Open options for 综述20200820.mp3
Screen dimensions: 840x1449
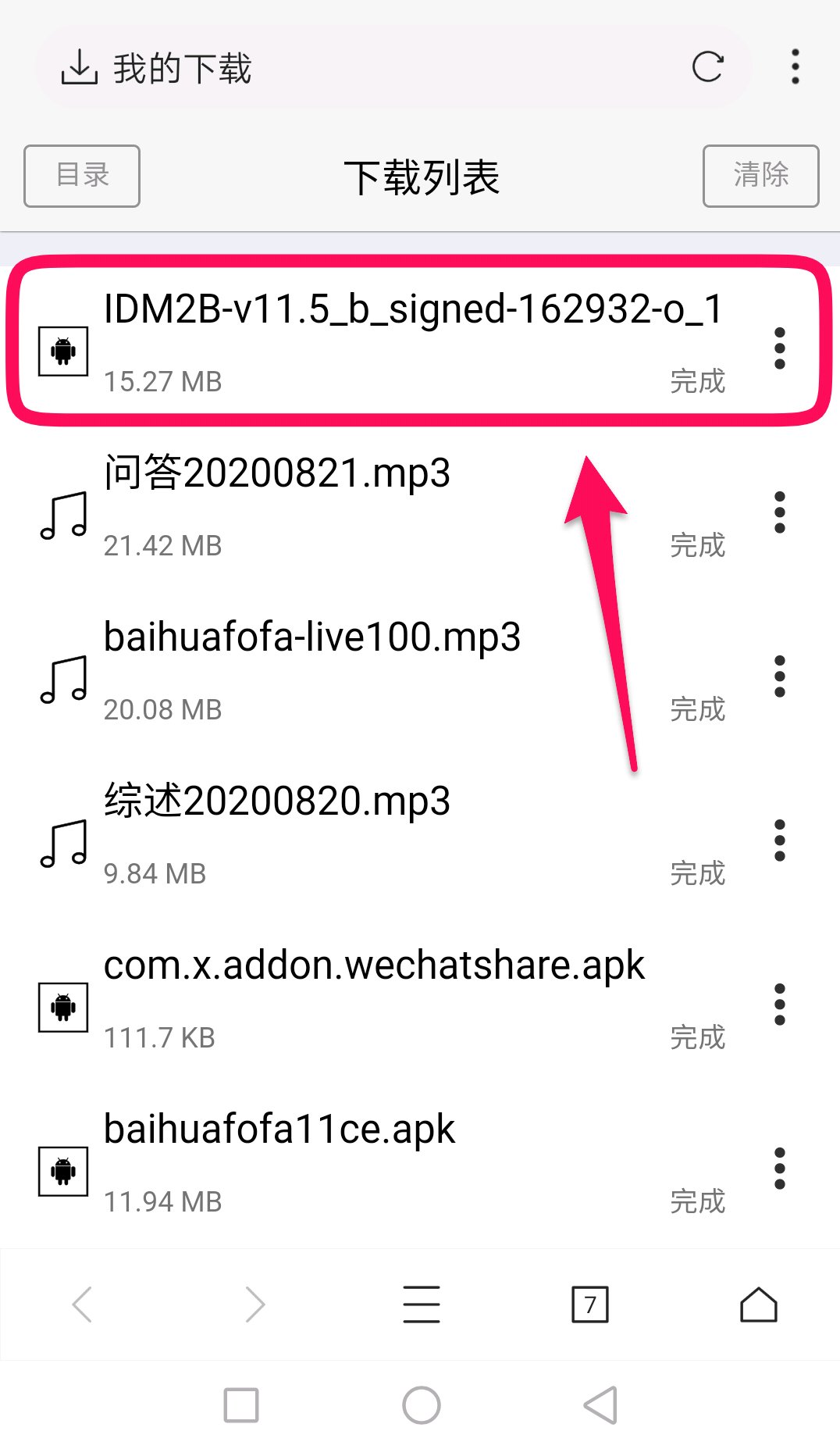point(779,840)
